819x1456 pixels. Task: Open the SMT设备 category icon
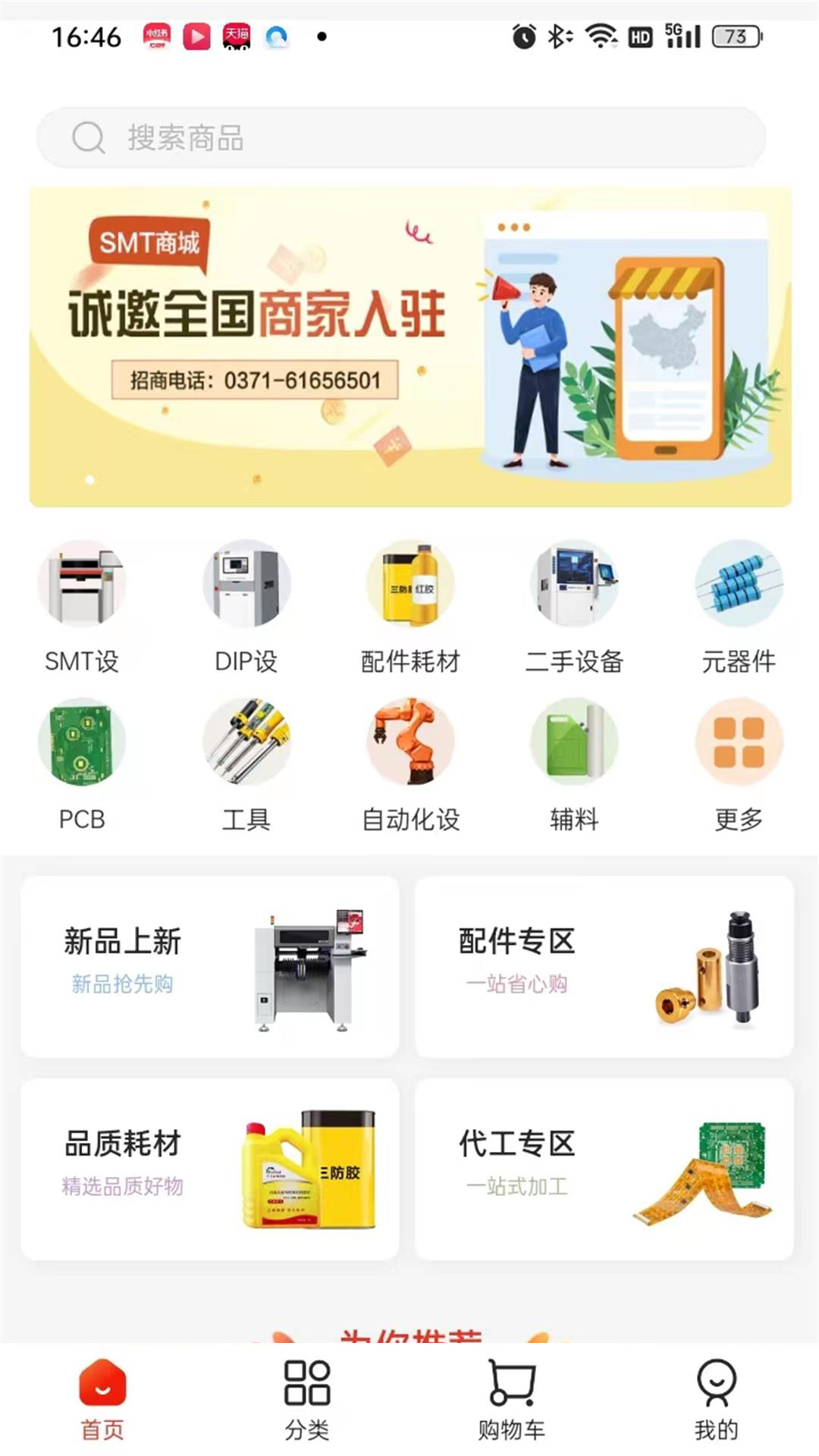(83, 599)
